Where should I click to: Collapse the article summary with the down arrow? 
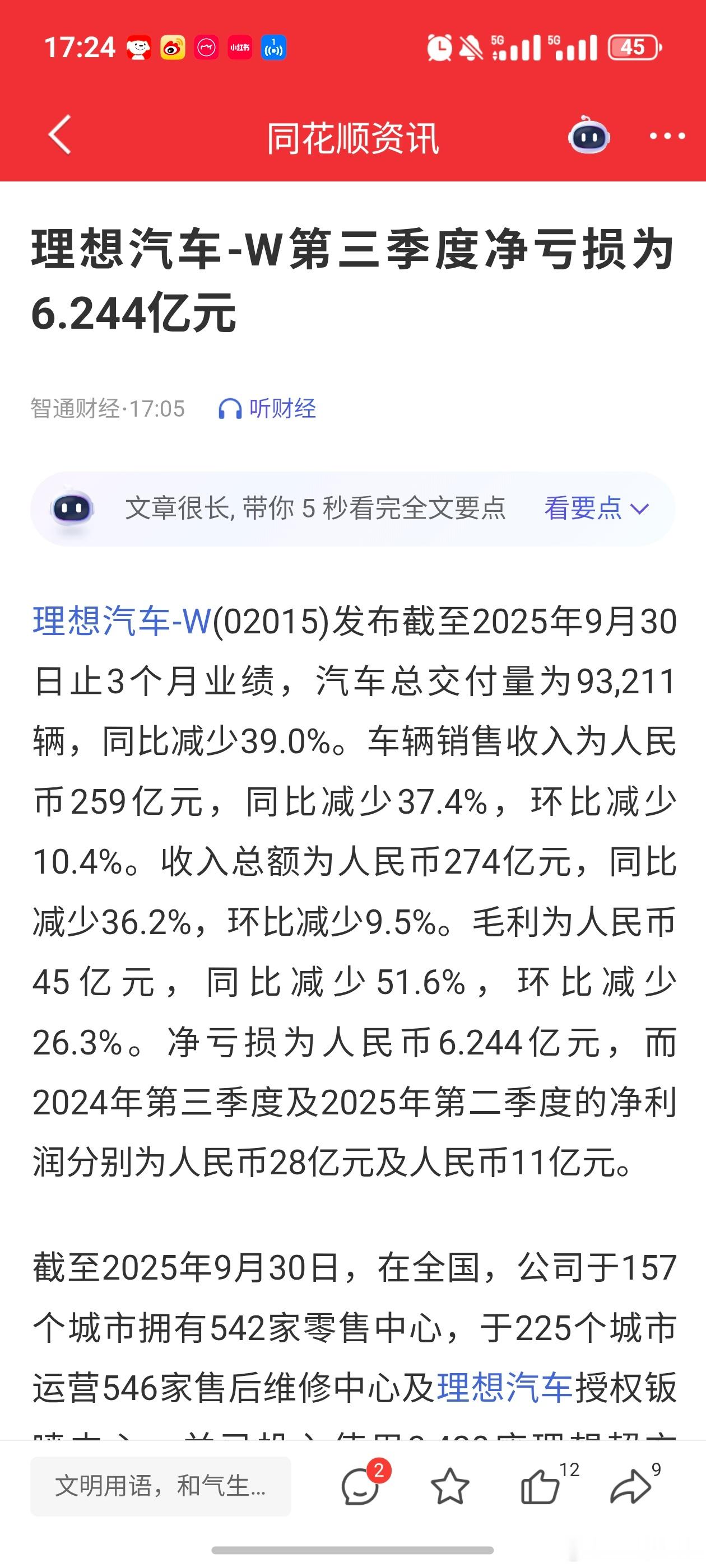click(x=640, y=510)
